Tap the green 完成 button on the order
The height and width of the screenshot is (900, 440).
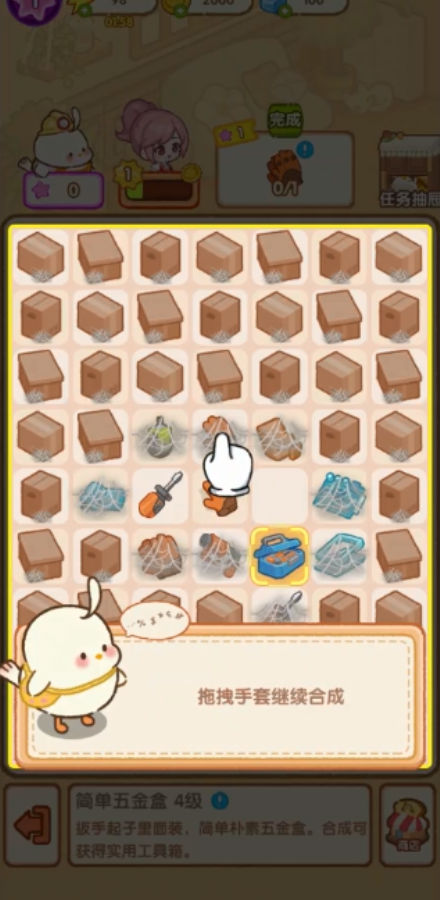pyautogui.click(x=285, y=119)
